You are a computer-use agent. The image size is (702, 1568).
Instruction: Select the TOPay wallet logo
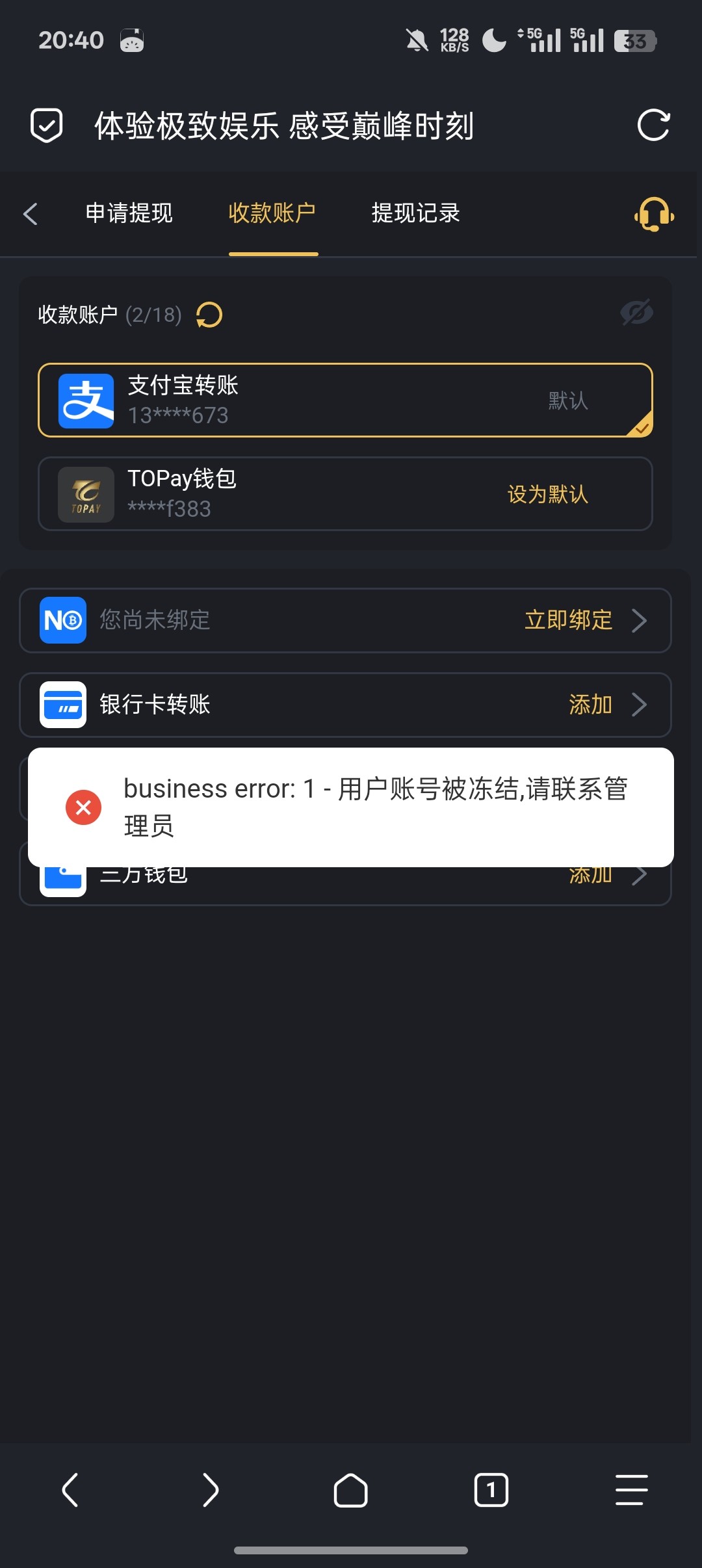click(86, 494)
